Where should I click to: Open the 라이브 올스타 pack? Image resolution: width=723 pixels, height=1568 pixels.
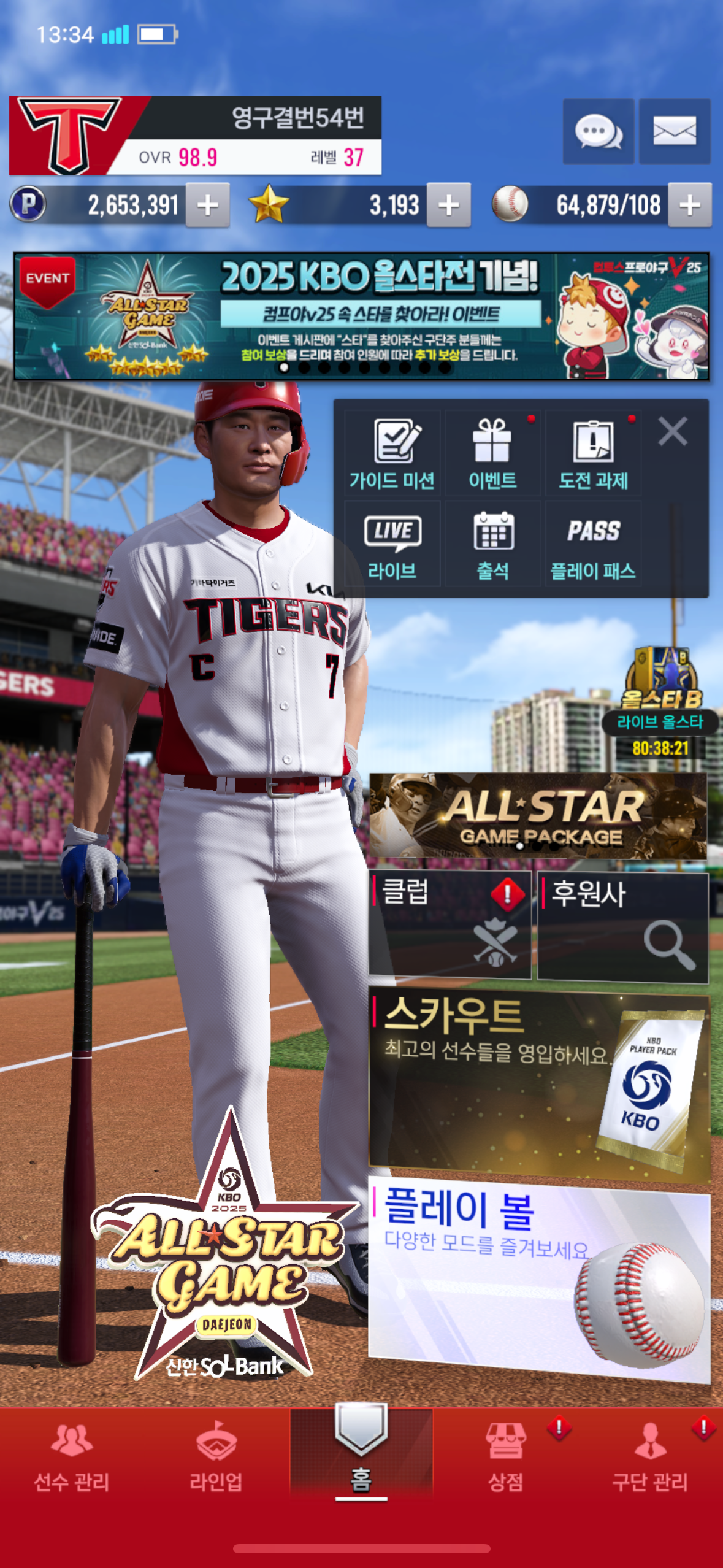coord(660,699)
